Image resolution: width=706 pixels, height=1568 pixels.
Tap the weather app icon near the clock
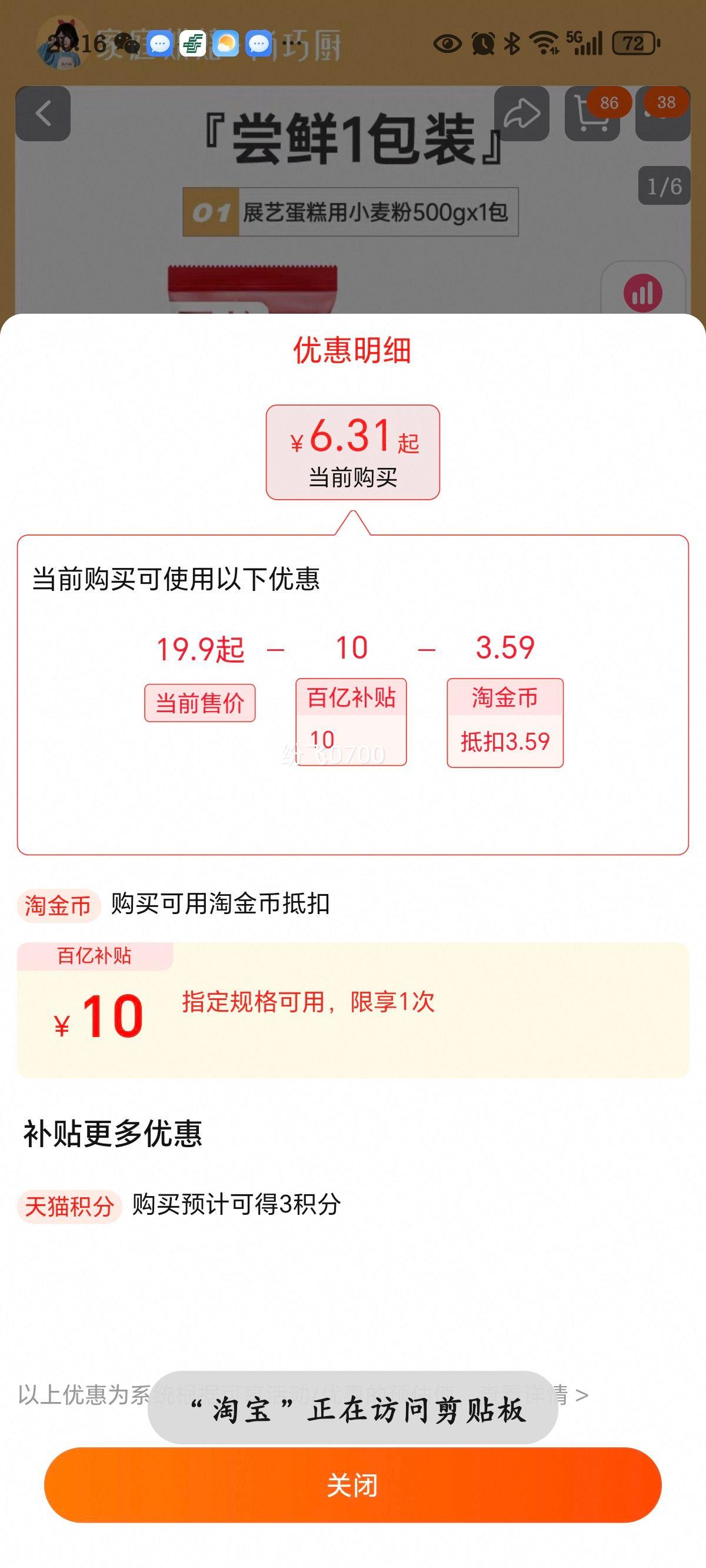[225, 44]
